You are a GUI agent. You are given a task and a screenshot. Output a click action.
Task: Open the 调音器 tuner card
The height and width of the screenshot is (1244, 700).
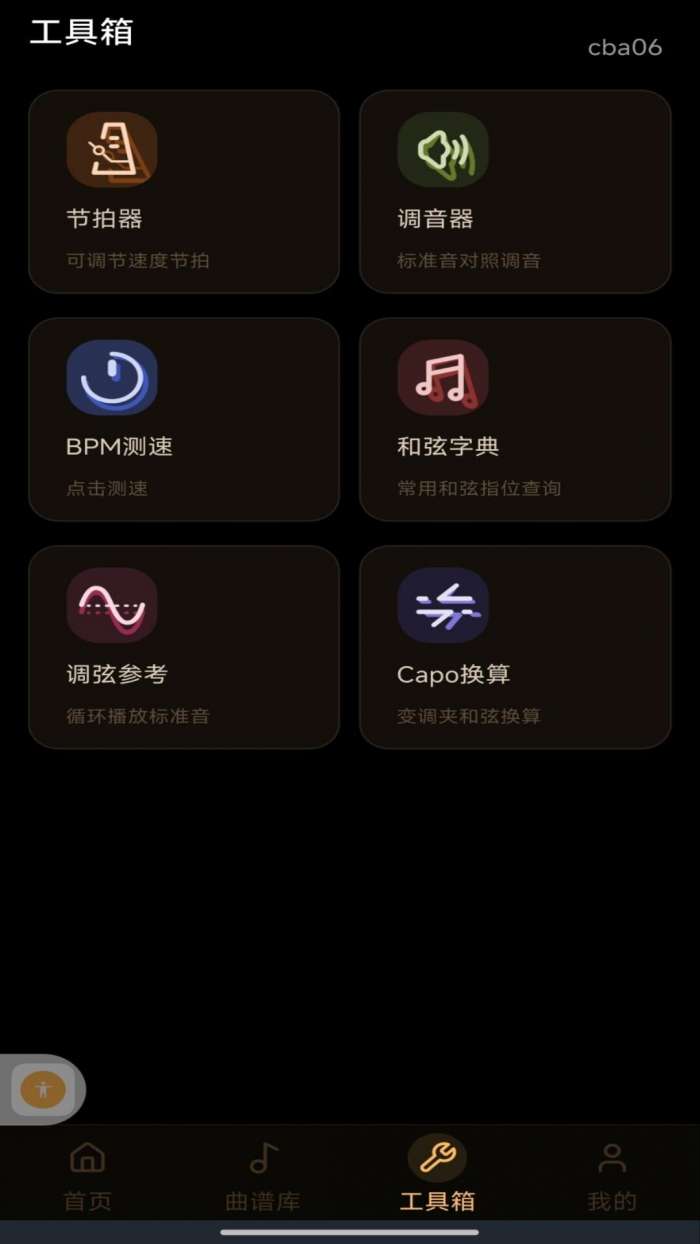[x=515, y=192]
